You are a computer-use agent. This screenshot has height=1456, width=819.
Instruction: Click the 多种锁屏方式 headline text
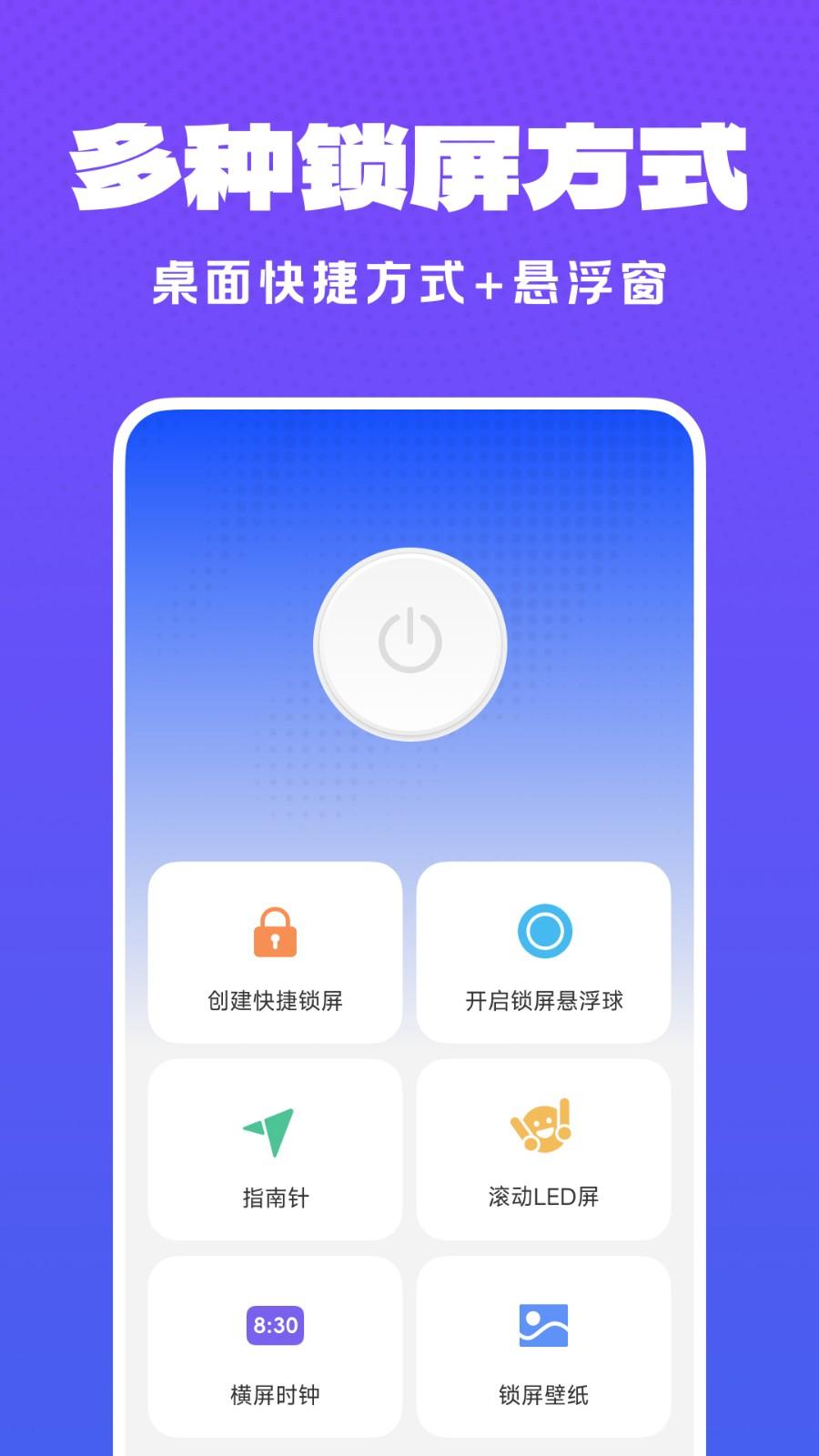tap(409, 164)
